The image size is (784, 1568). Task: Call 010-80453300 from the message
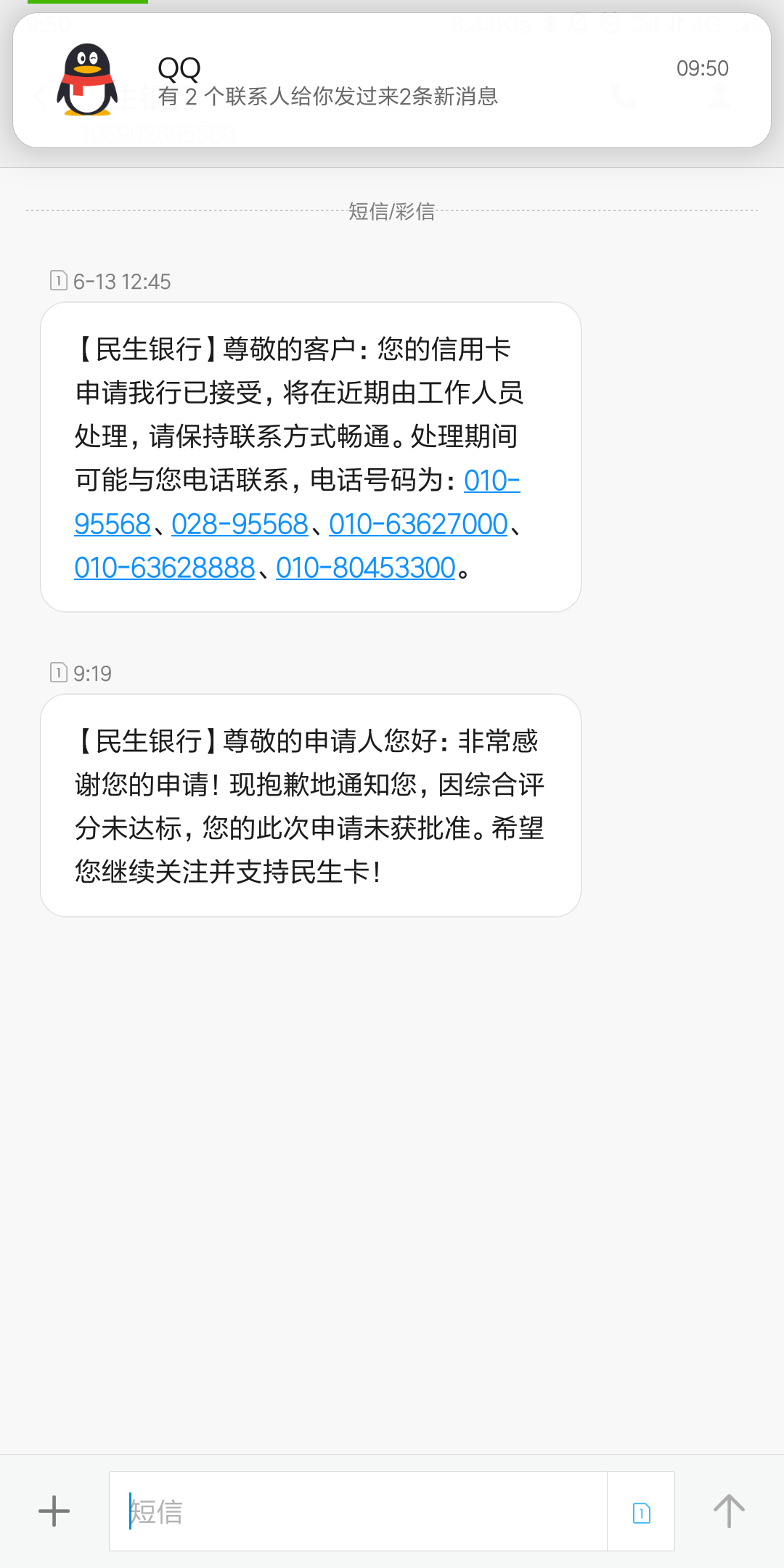pyautogui.click(x=366, y=568)
